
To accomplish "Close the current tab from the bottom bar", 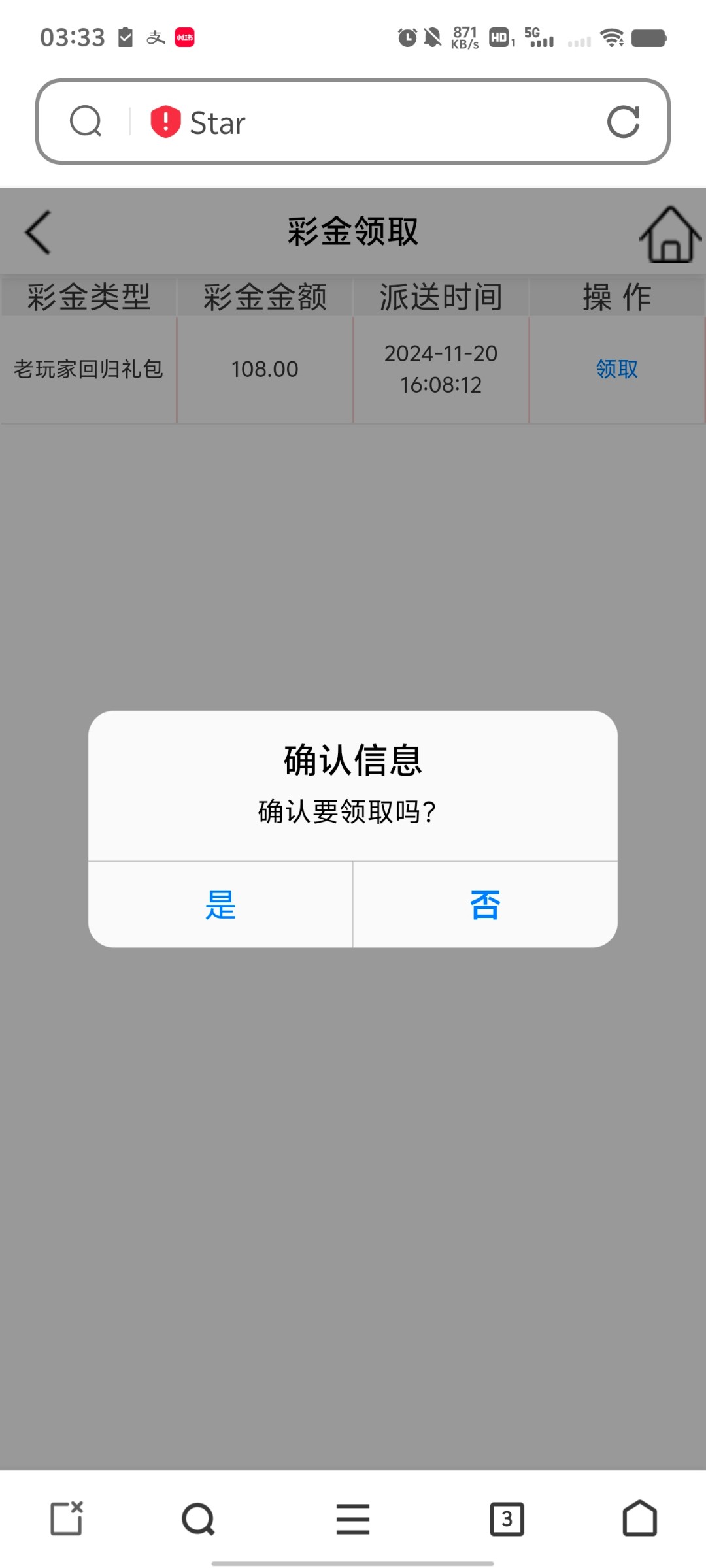I will coord(67,1518).
